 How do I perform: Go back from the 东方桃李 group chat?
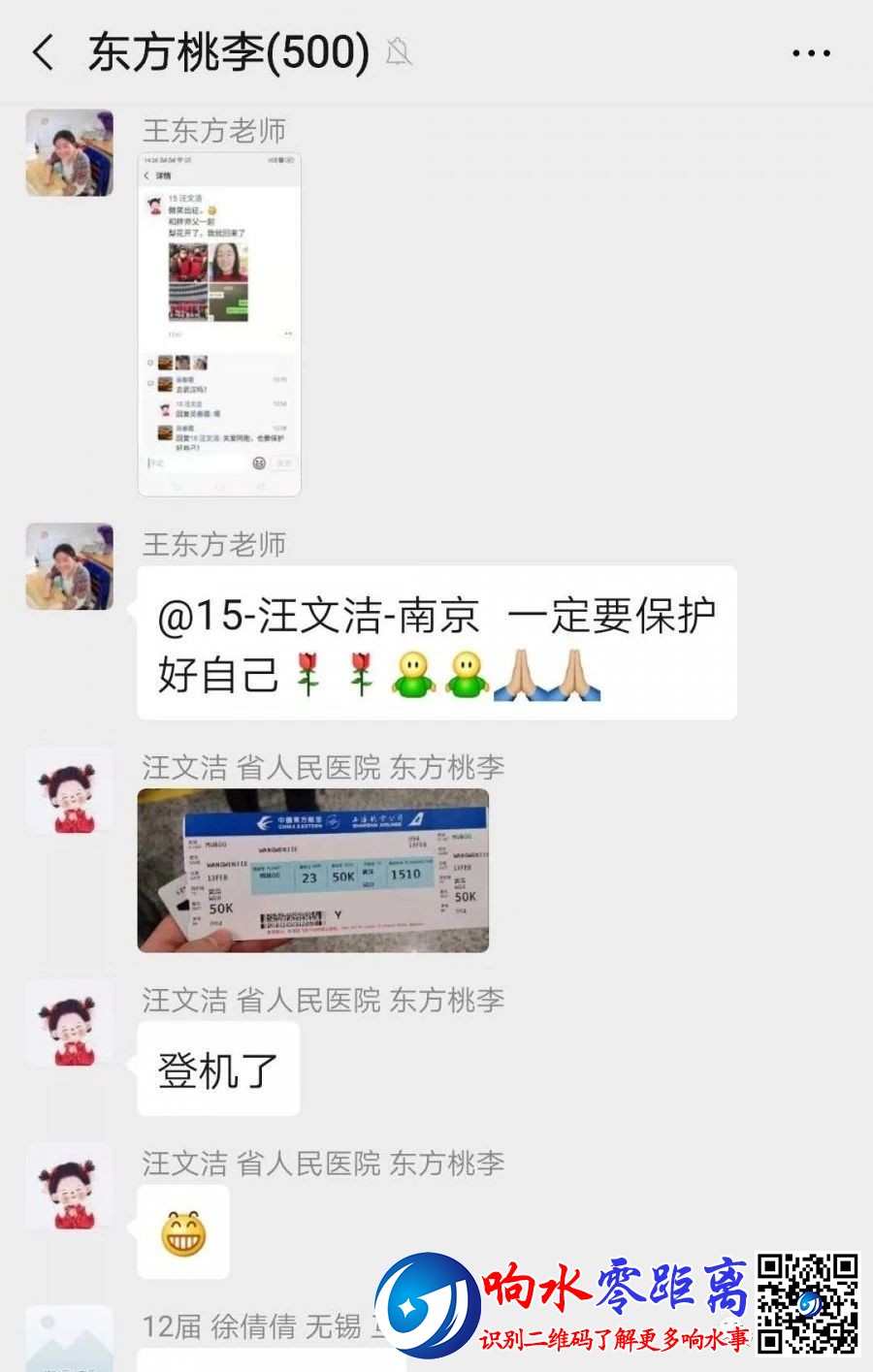tap(43, 52)
